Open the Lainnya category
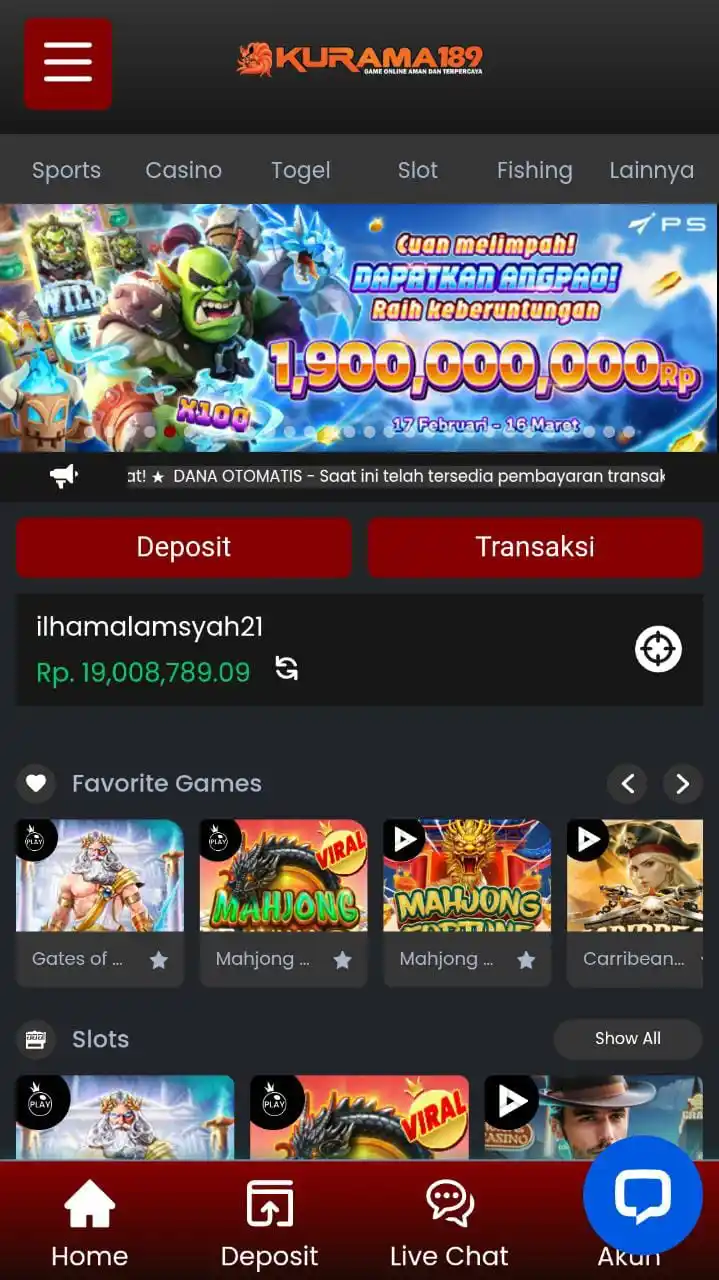Viewport: 719px width, 1280px height. point(651,170)
